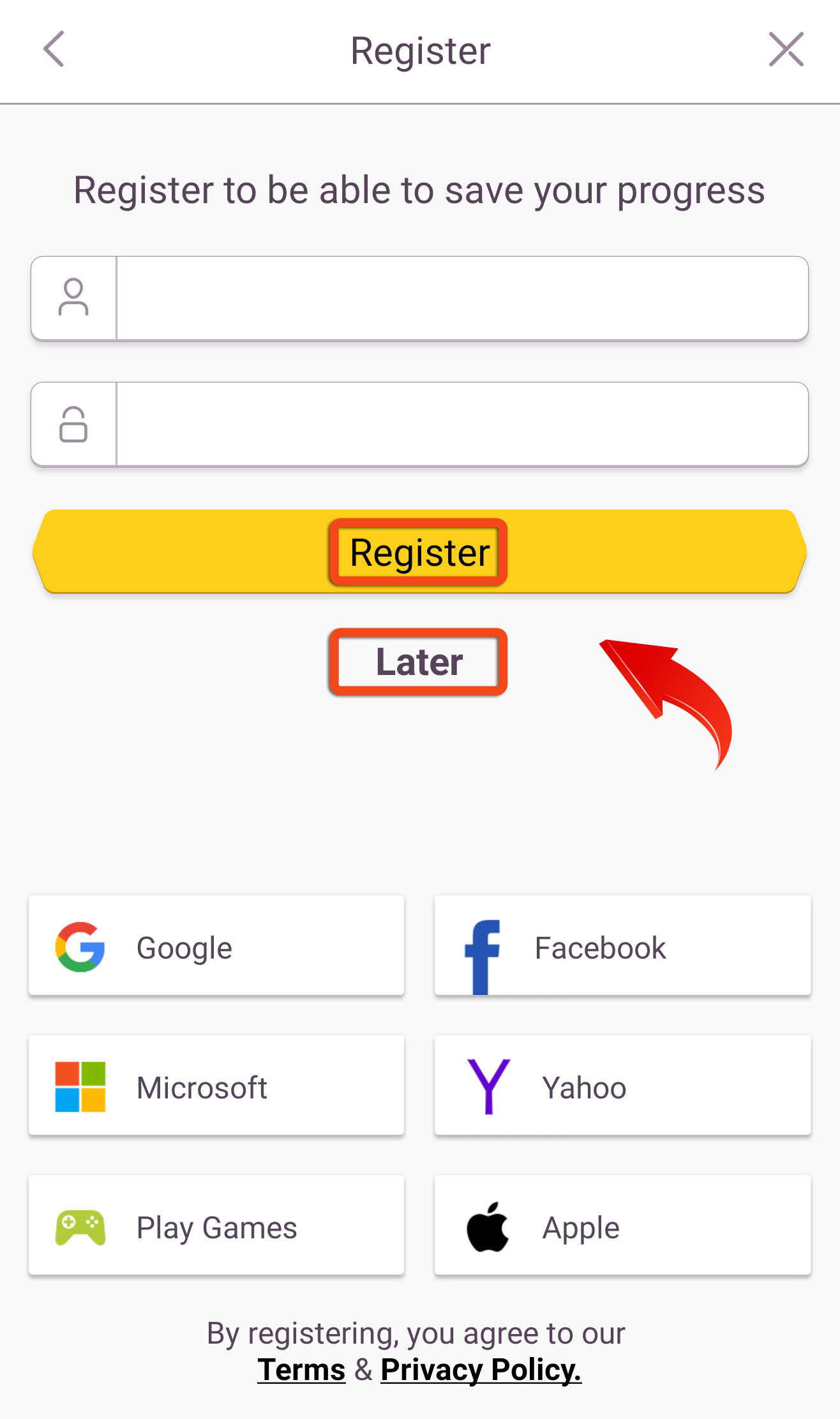The image size is (840, 1419).
Task: Close the Register screen
Action: coord(786,49)
